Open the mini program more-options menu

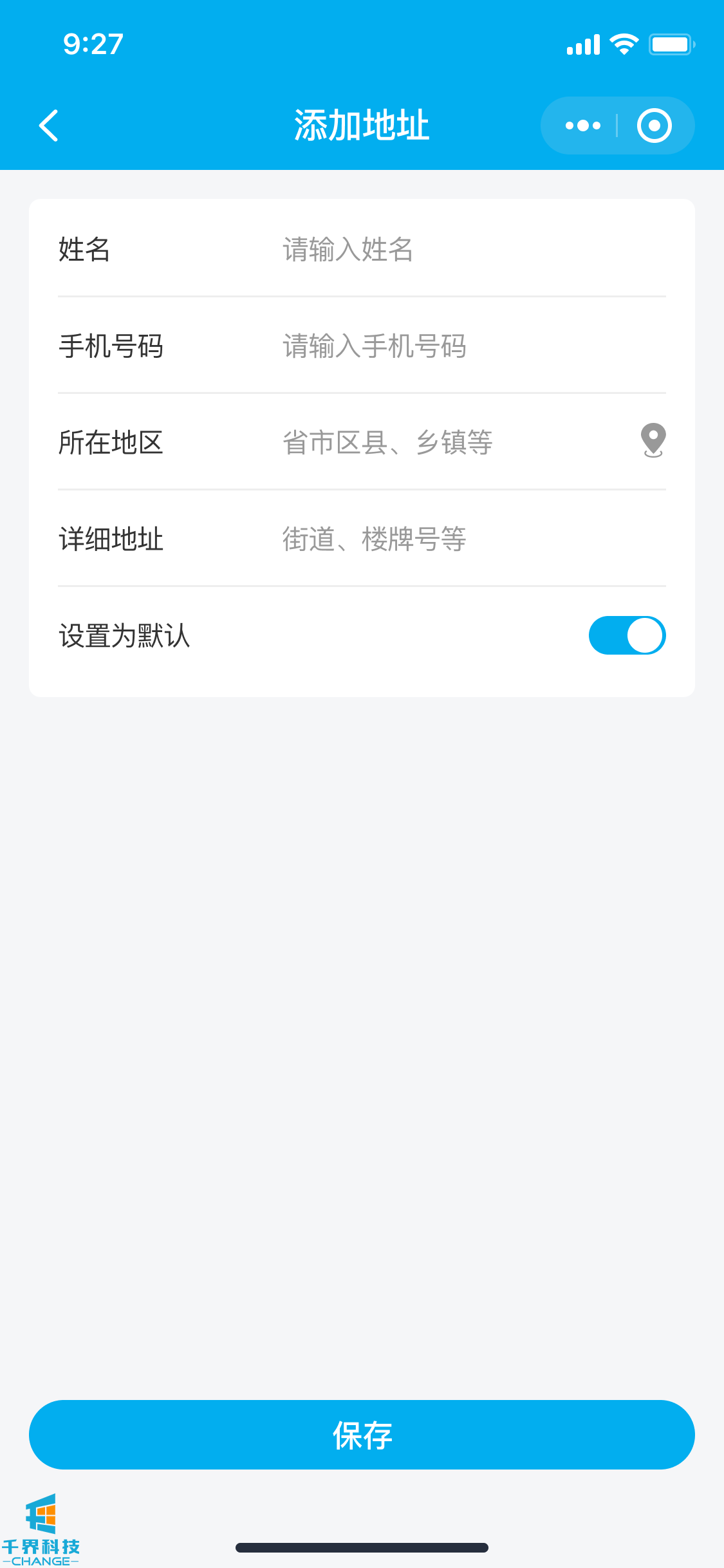point(582,126)
